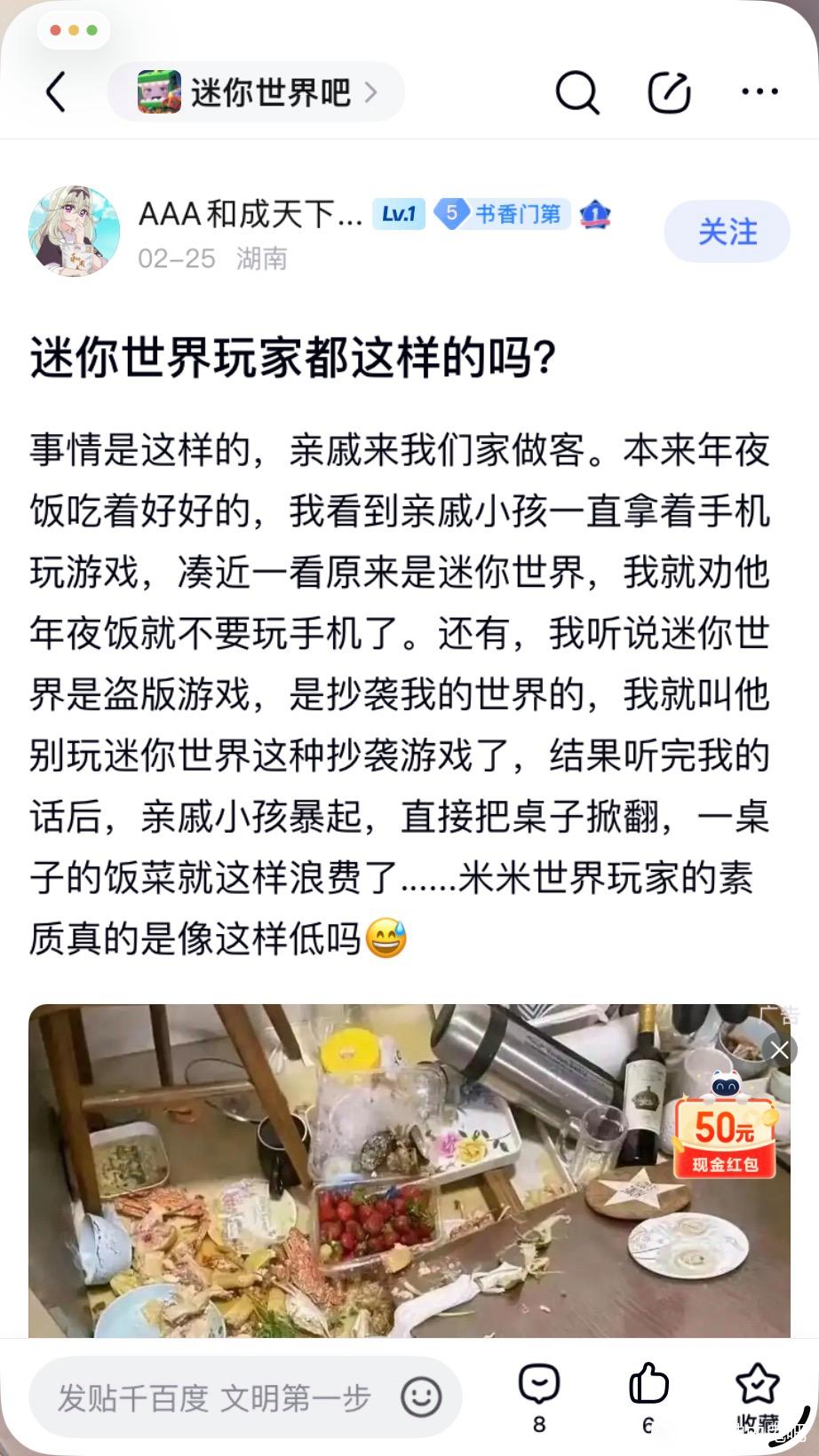Go back to the previous page

point(56,91)
